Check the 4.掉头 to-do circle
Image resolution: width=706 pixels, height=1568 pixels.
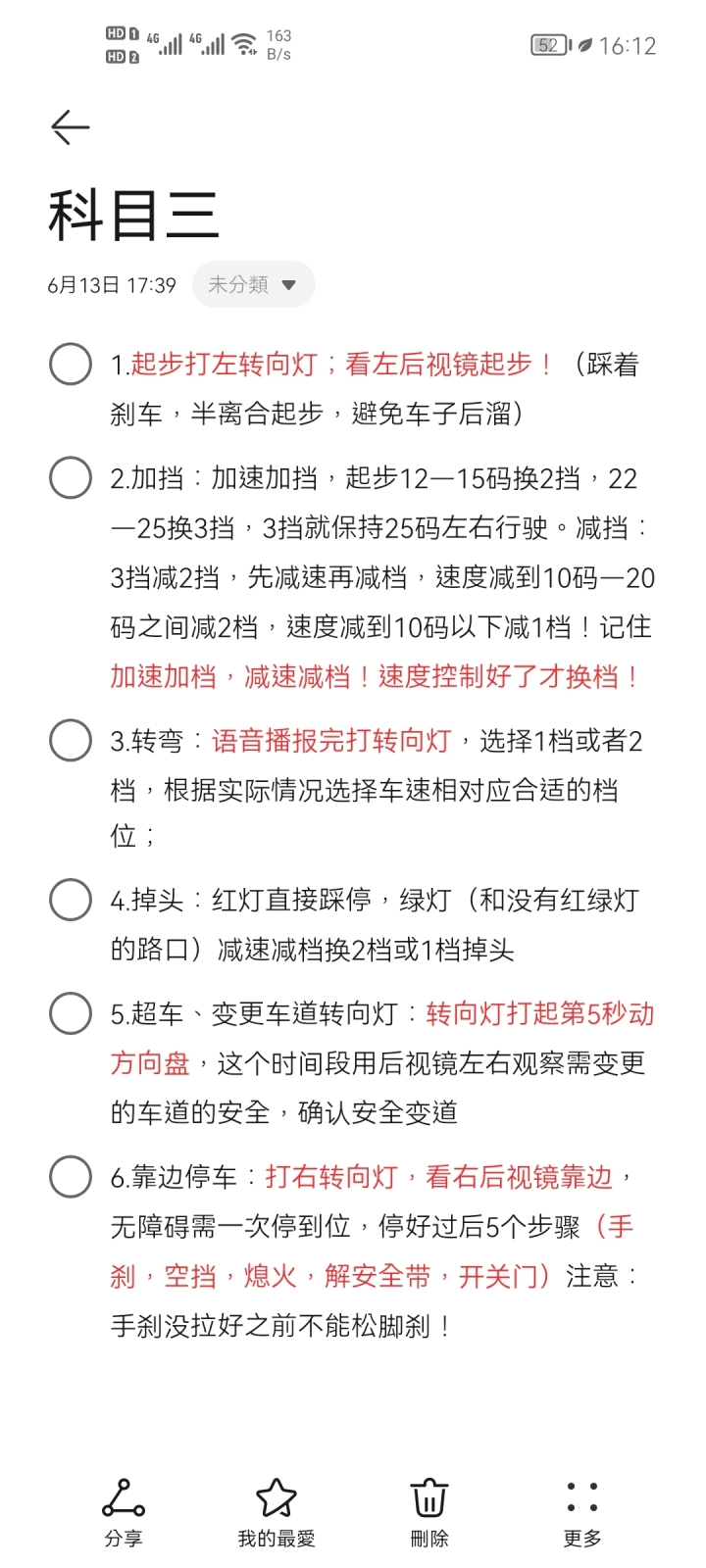pyautogui.click(x=71, y=900)
